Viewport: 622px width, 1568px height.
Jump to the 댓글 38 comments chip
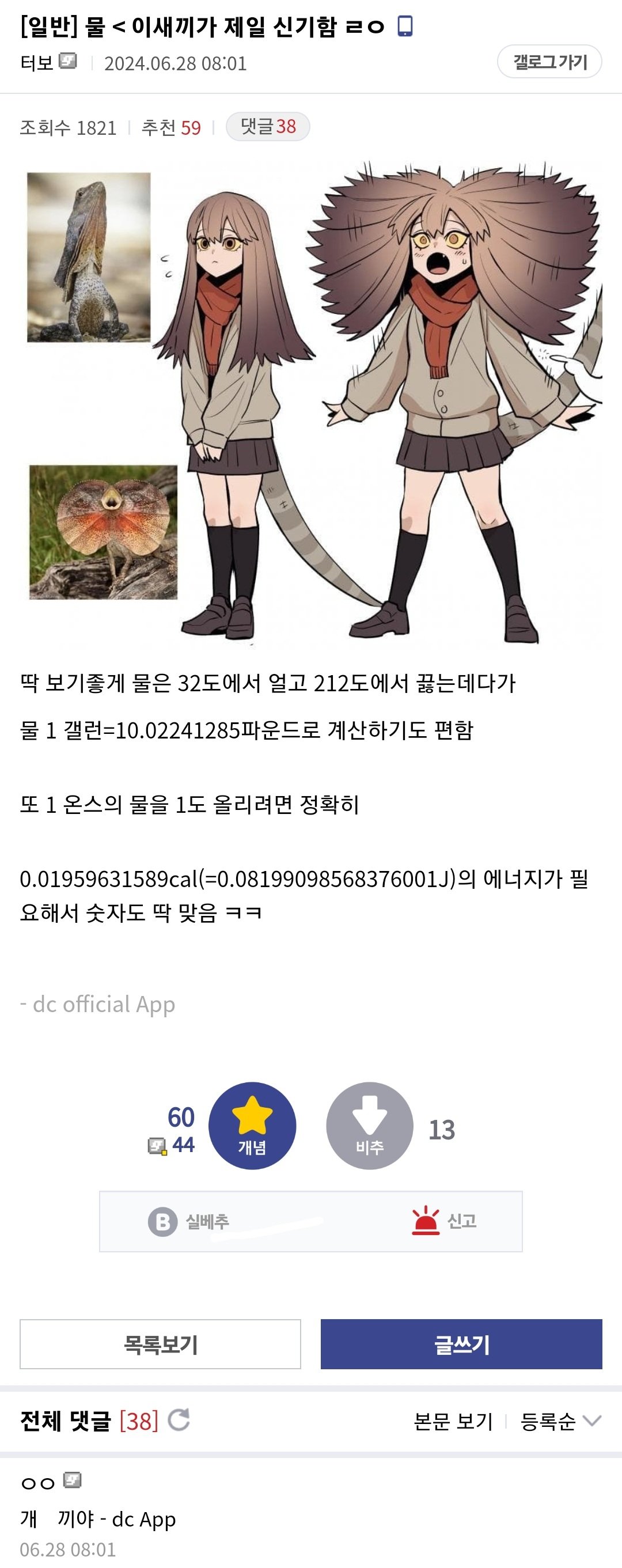click(x=268, y=127)
